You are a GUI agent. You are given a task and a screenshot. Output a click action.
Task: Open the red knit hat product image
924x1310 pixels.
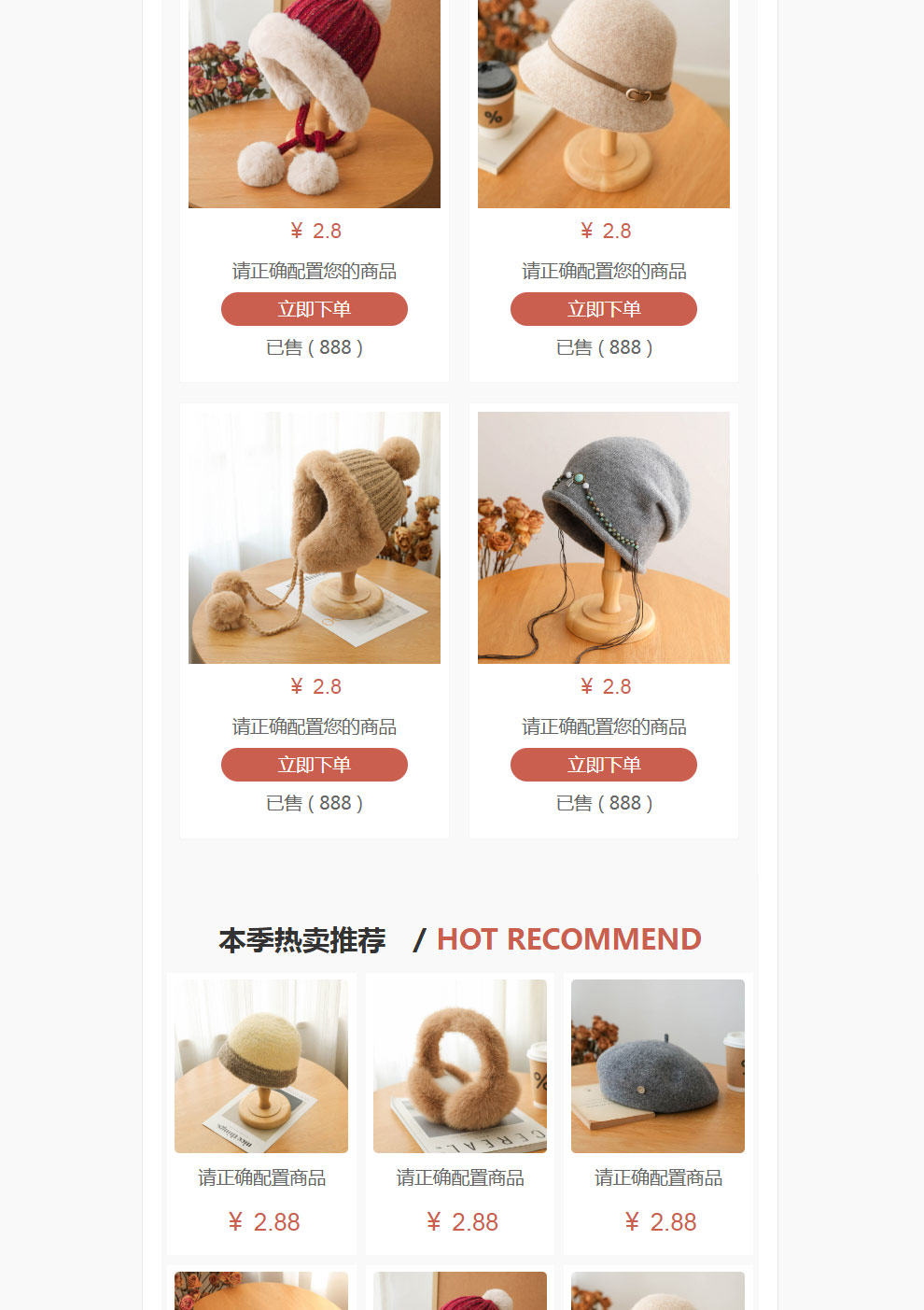[314, 103]
